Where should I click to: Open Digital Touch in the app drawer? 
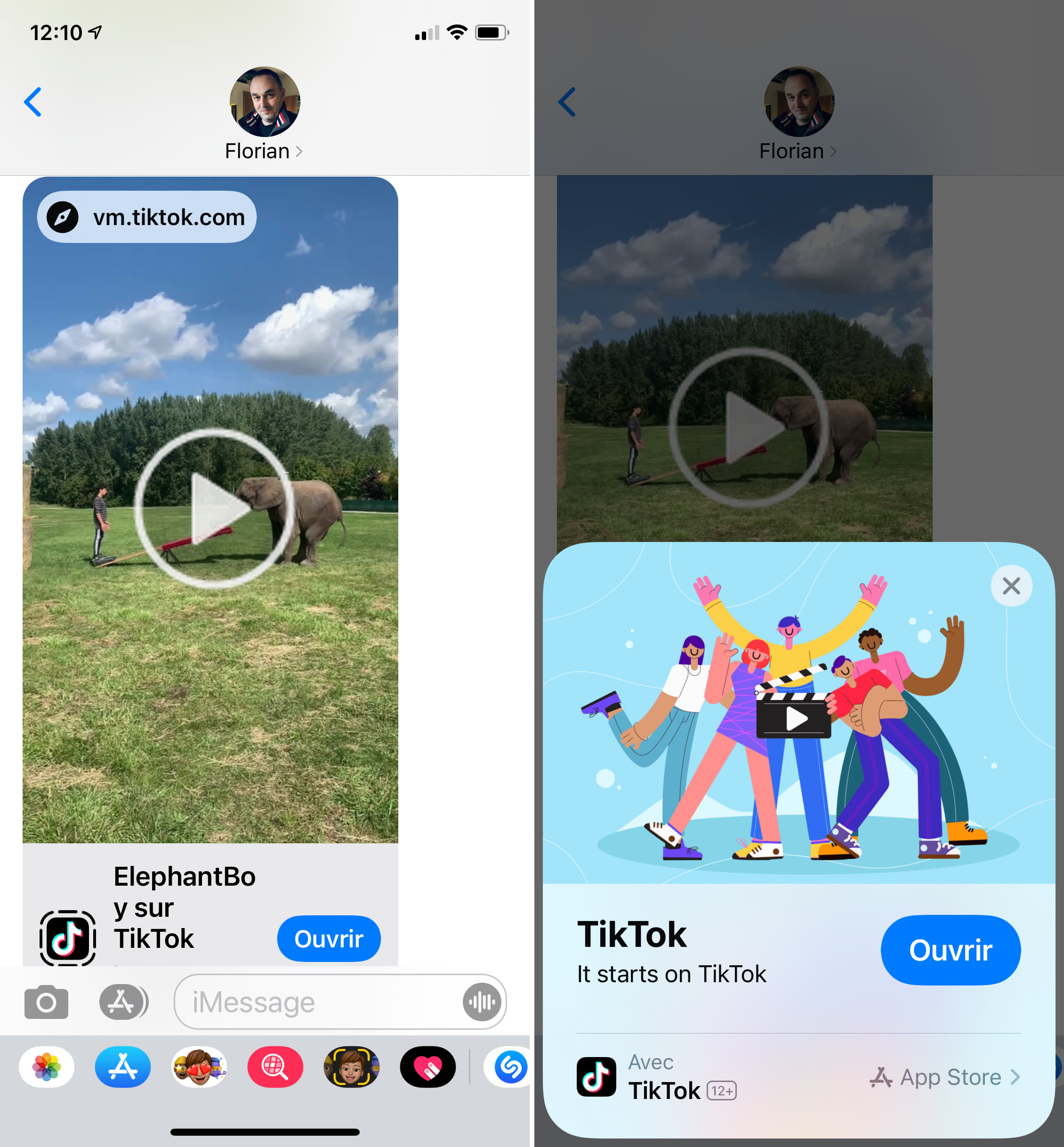428,1067
